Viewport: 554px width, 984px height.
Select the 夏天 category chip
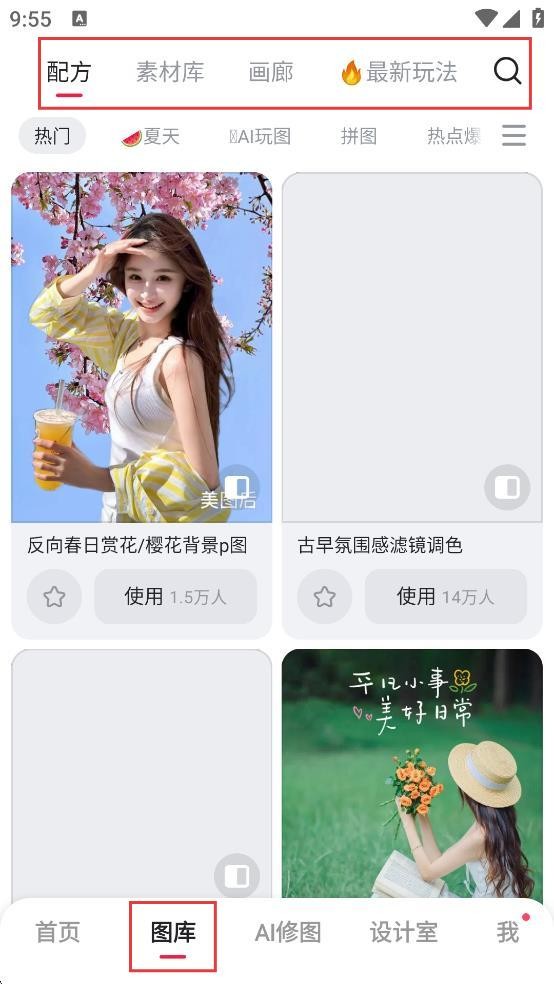coord(151,136)
